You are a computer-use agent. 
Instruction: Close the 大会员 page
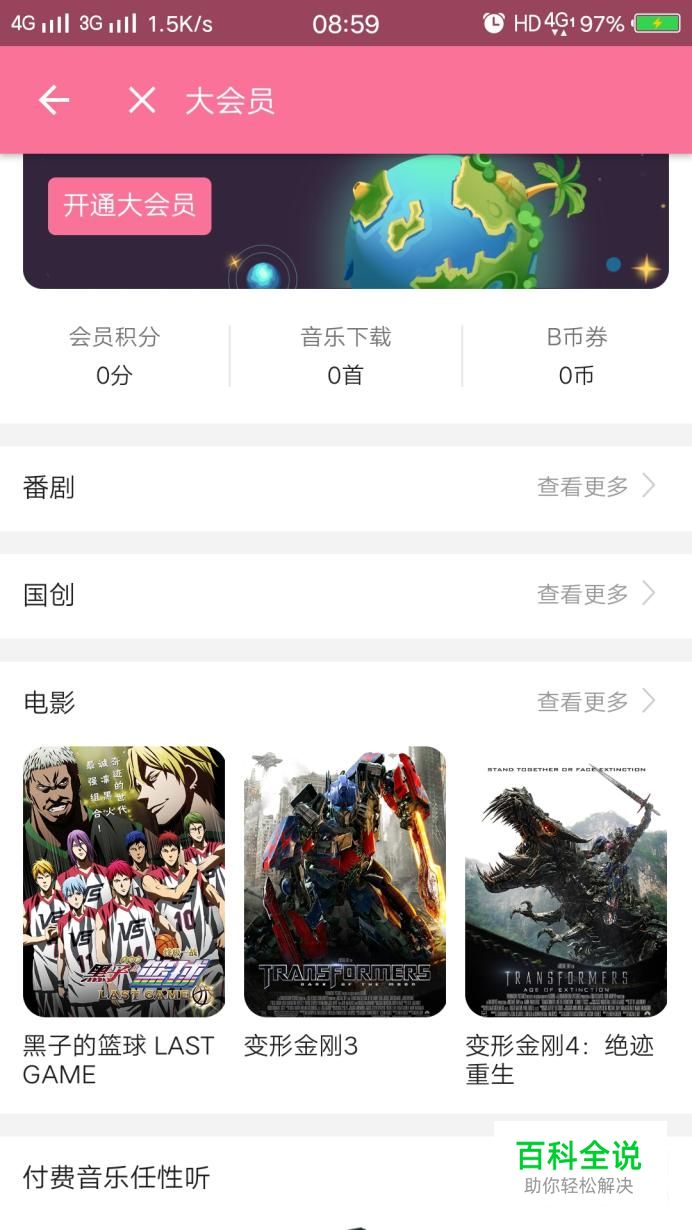coord(142,100)
